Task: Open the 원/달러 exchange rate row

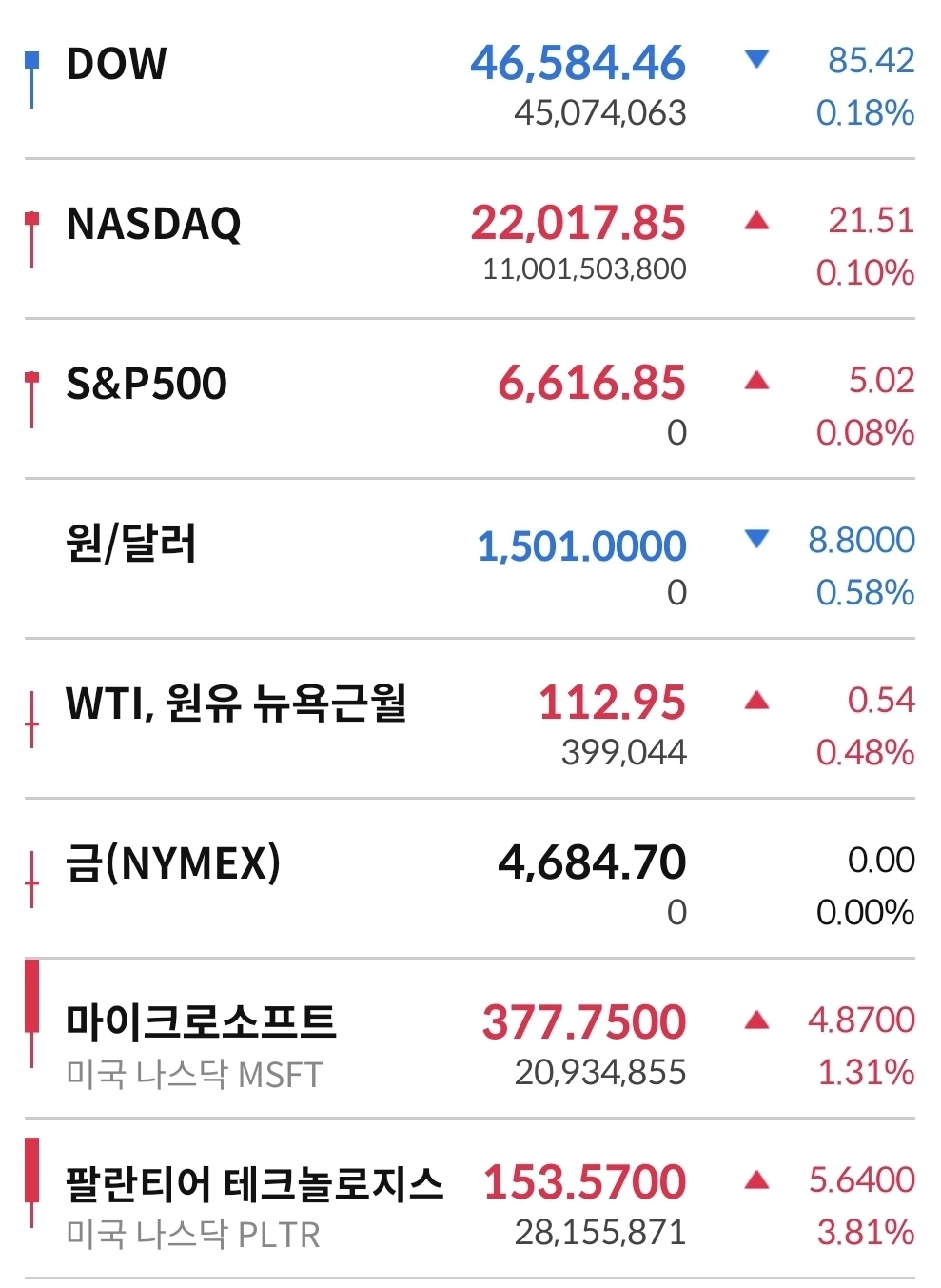Action: tap(131, 545)
